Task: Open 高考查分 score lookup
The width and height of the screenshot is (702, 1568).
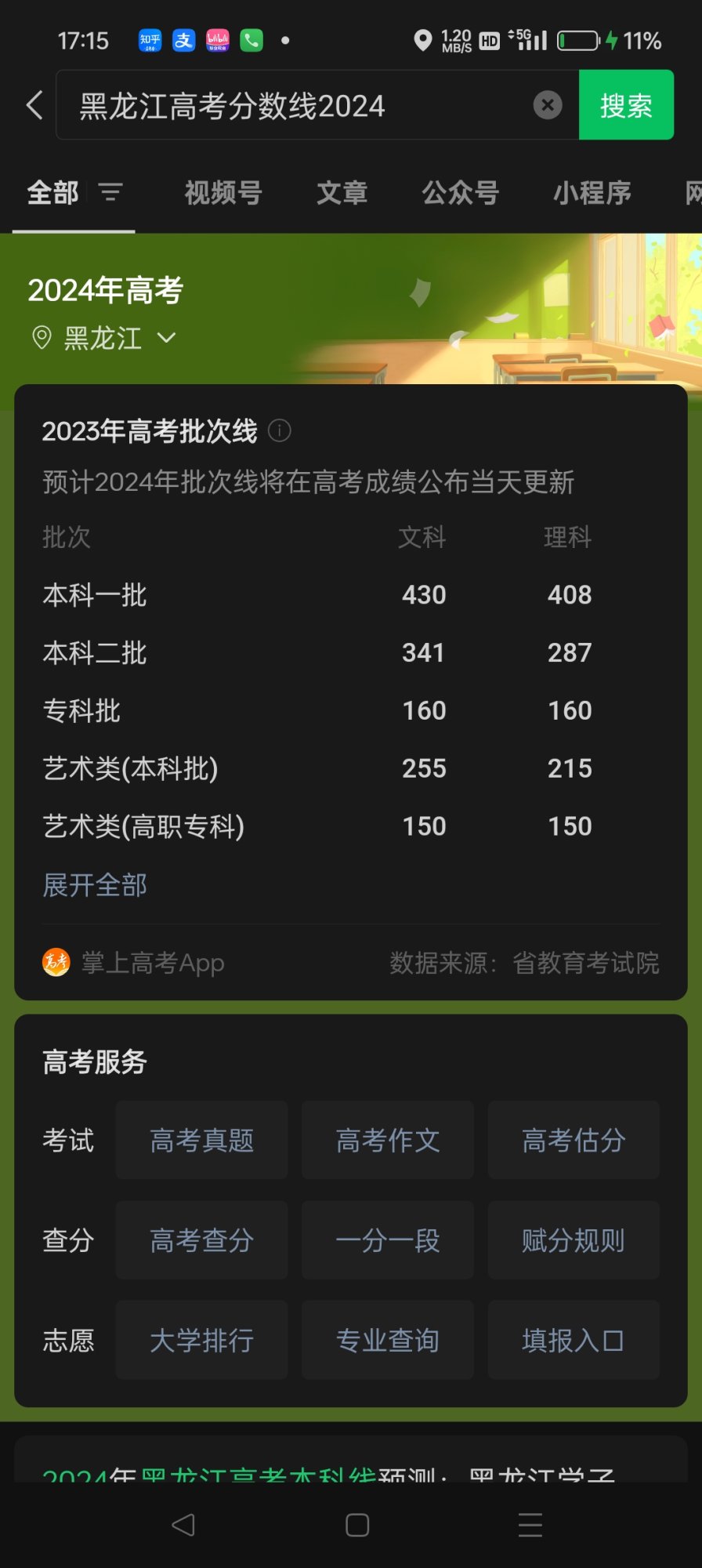Action: point(201,1240)
